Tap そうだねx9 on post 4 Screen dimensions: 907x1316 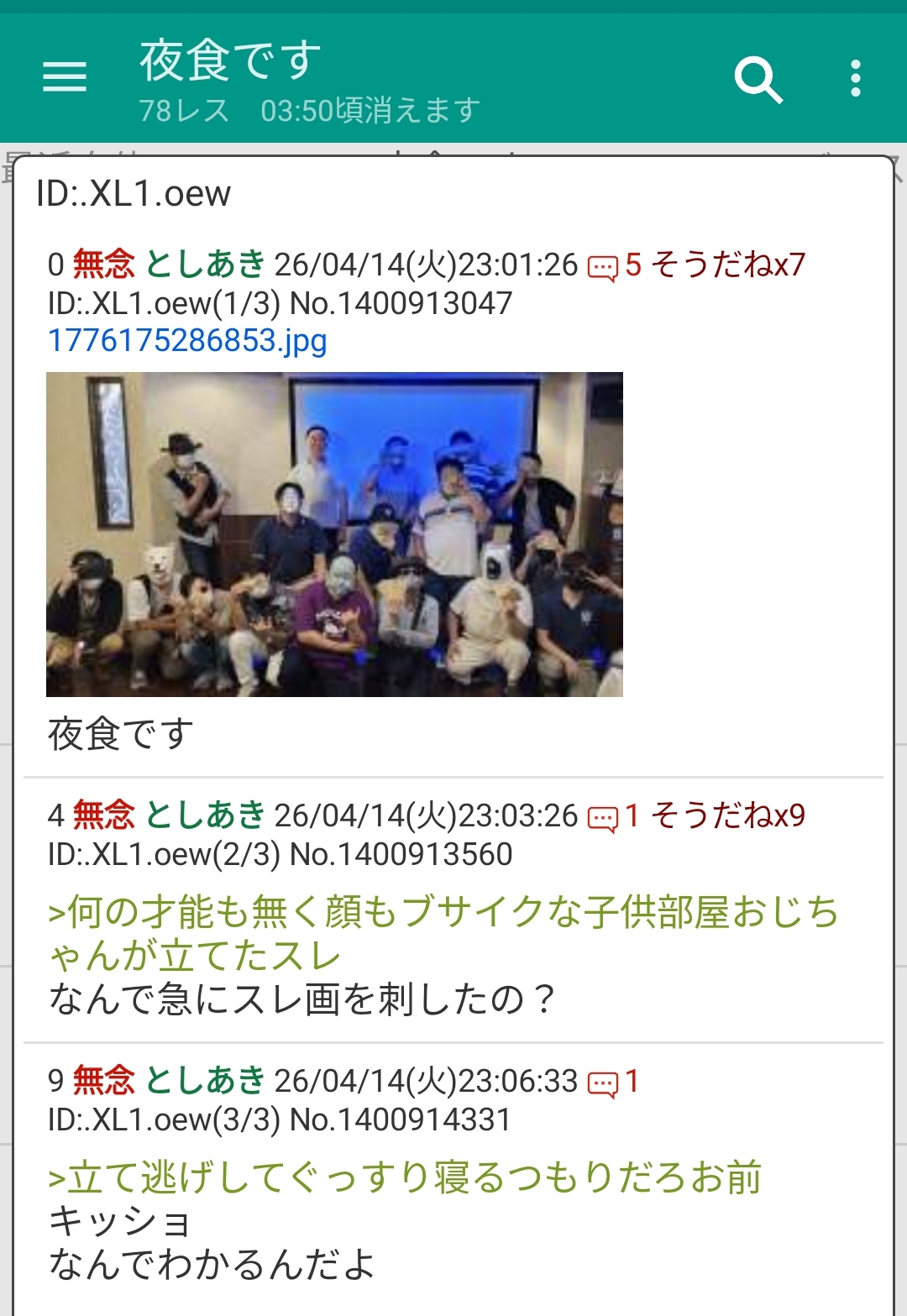[x=727, y=815]
